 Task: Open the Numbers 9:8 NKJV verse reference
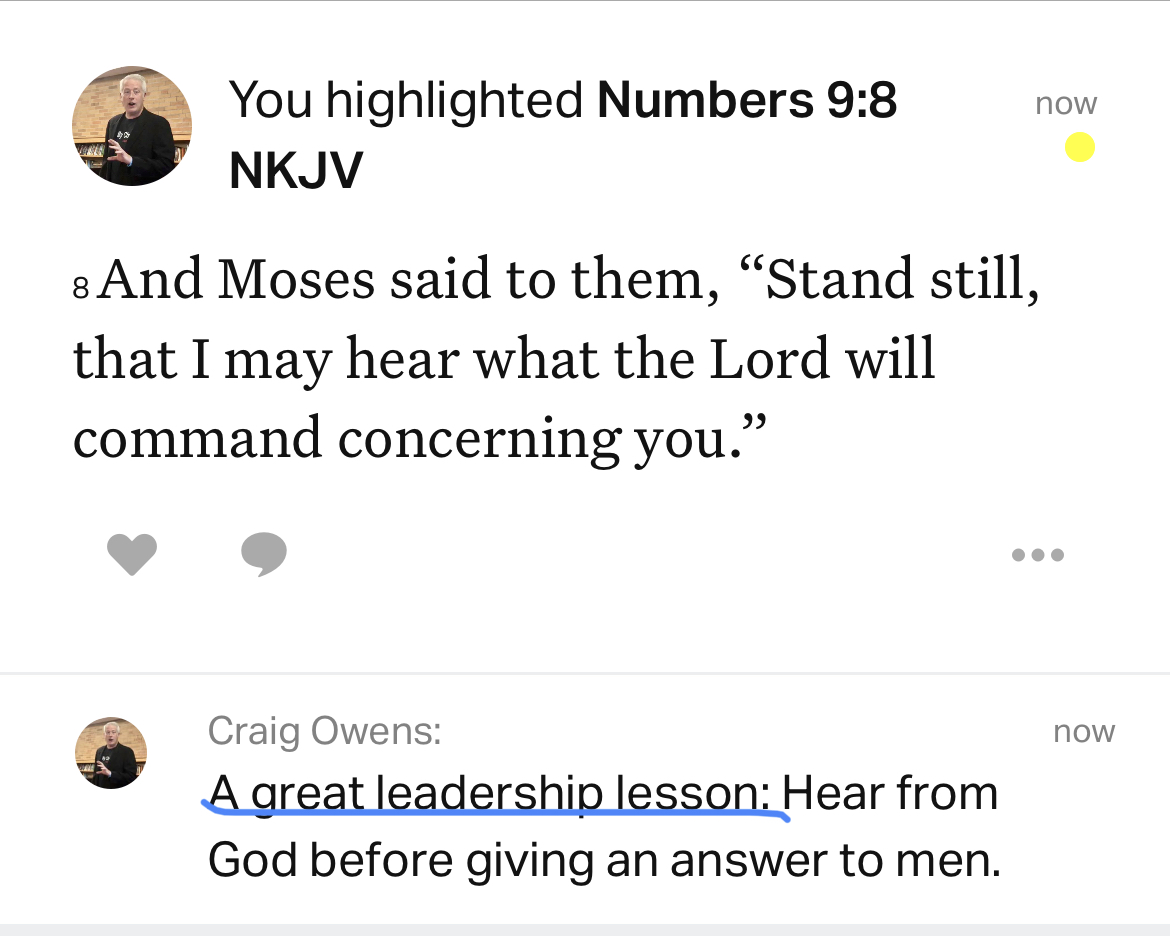[745, 101]
